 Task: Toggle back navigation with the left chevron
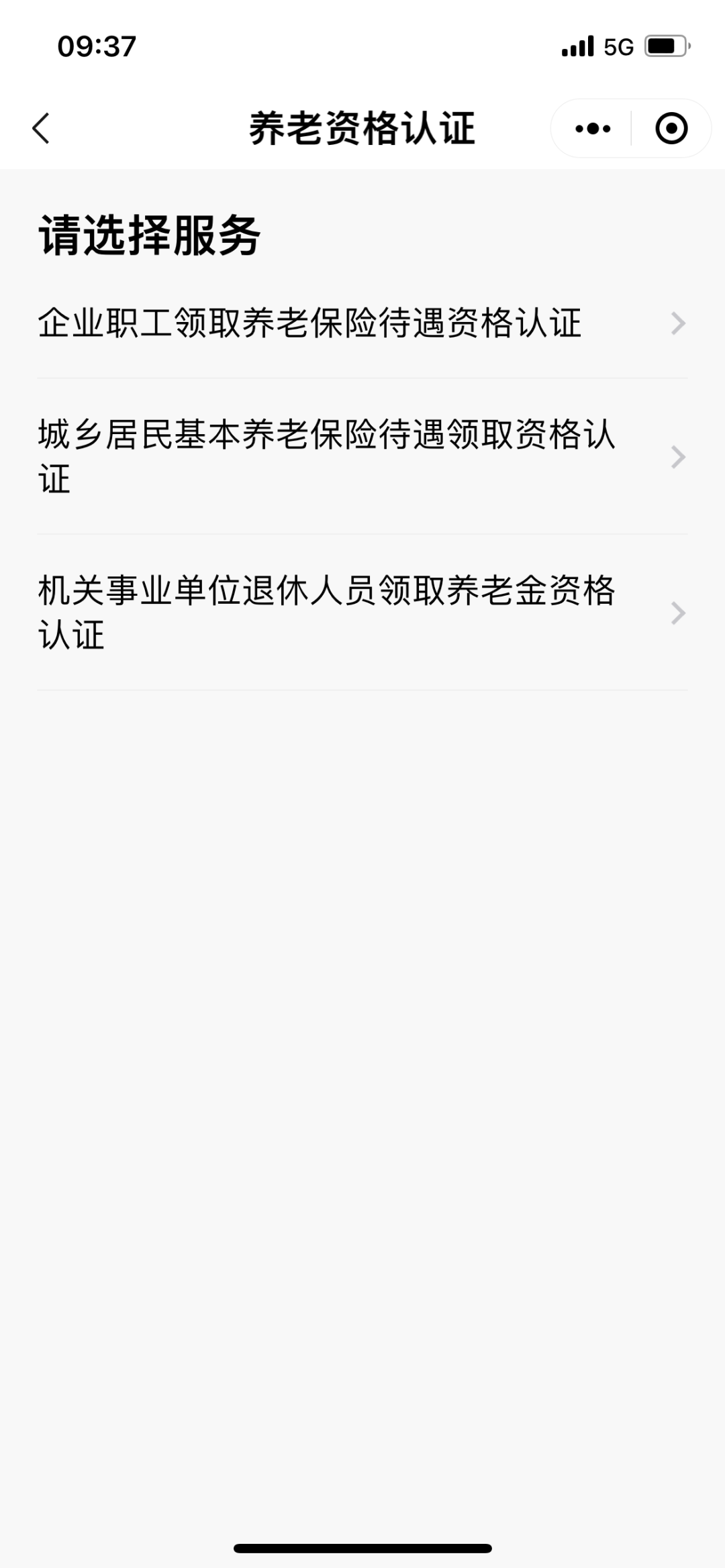[42, 127]
